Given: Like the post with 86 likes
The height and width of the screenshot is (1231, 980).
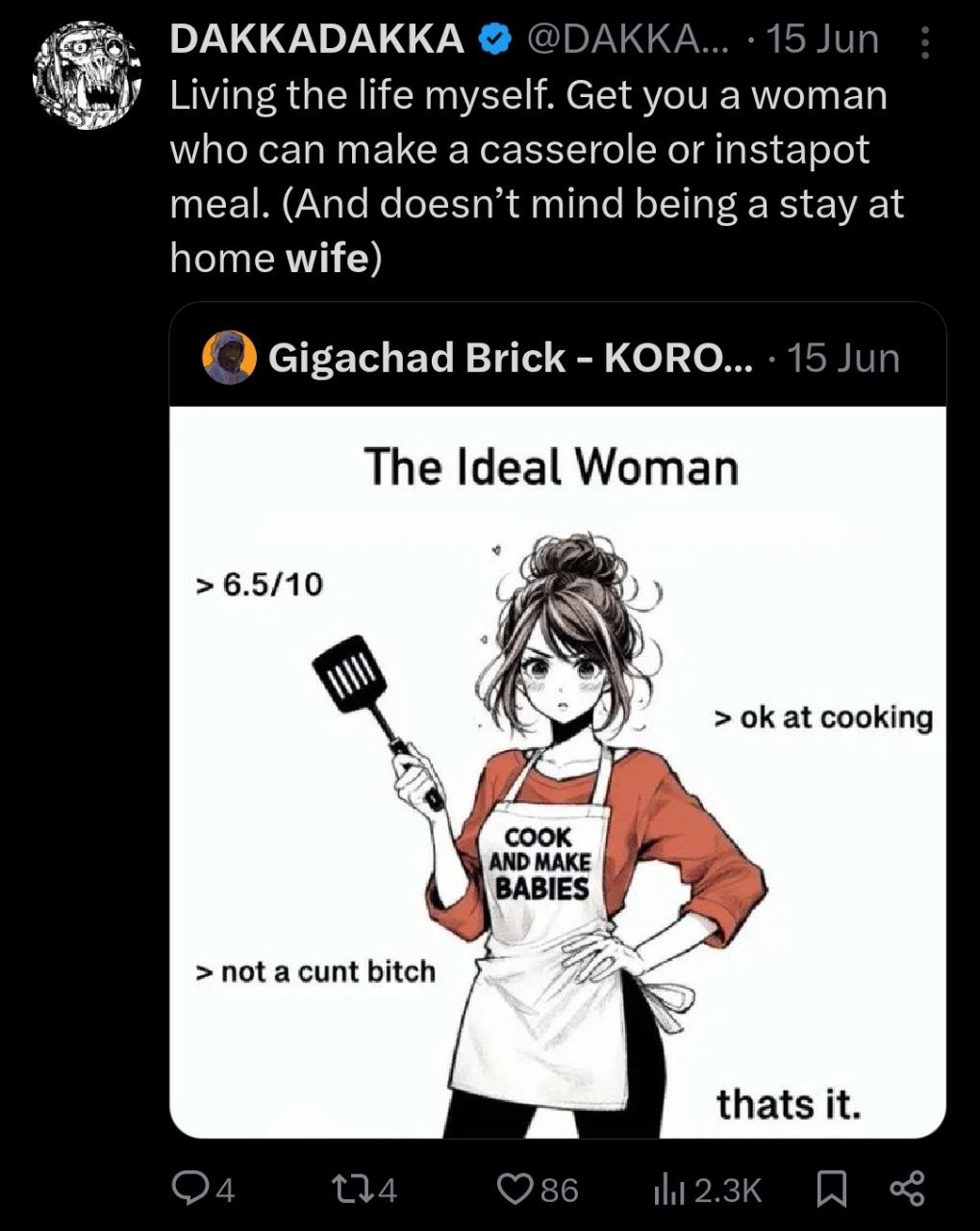Looking at the screenshot, I should click(538, 1191).
